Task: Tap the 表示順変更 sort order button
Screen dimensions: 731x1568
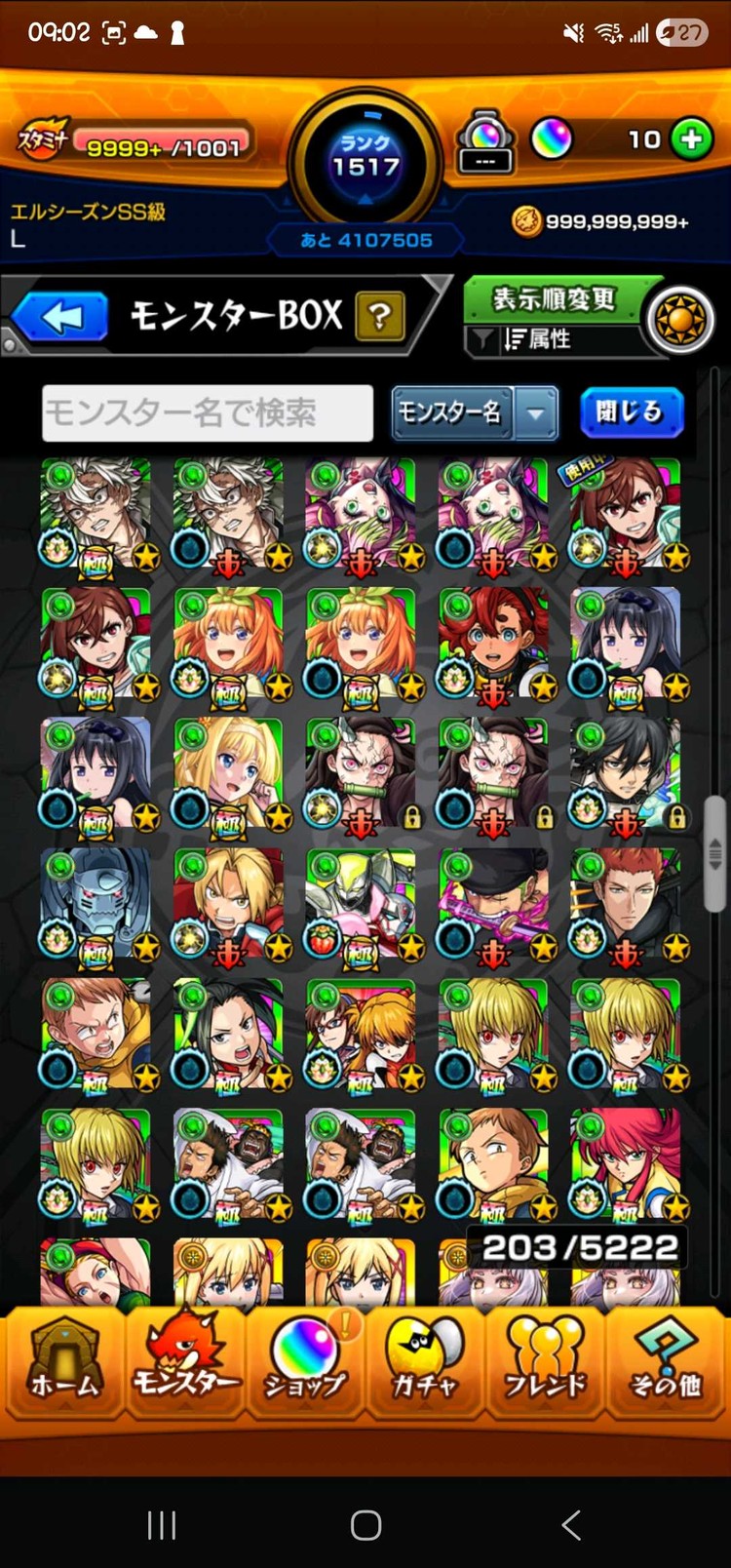Action: (554, 298)
